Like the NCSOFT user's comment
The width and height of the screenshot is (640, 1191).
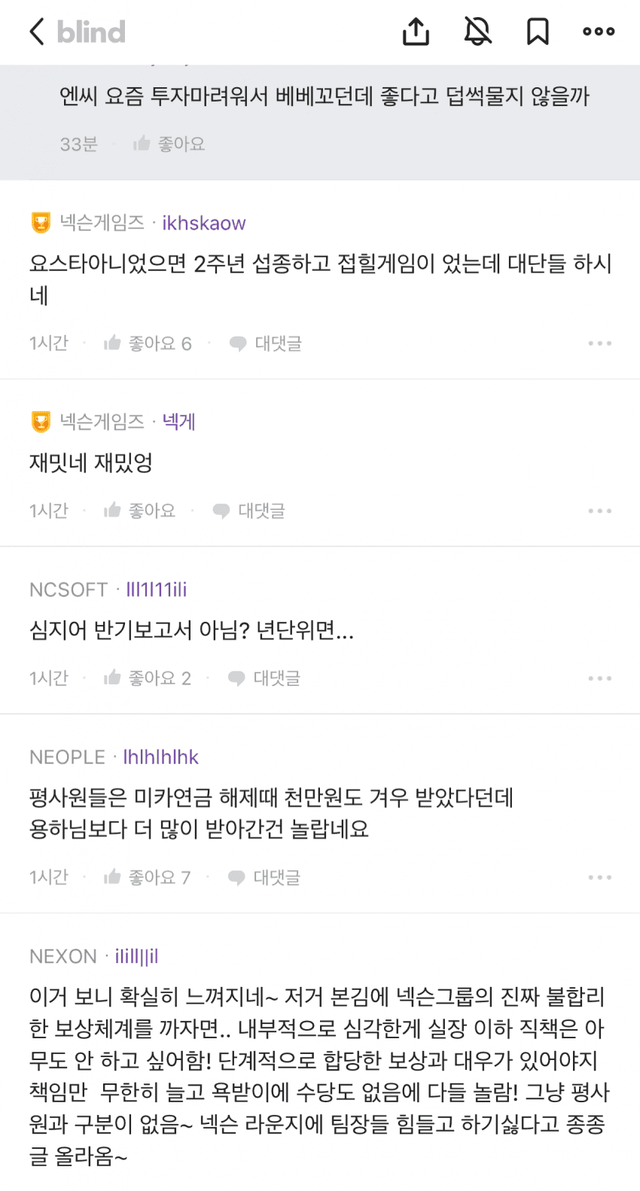(x=148, y=678)
